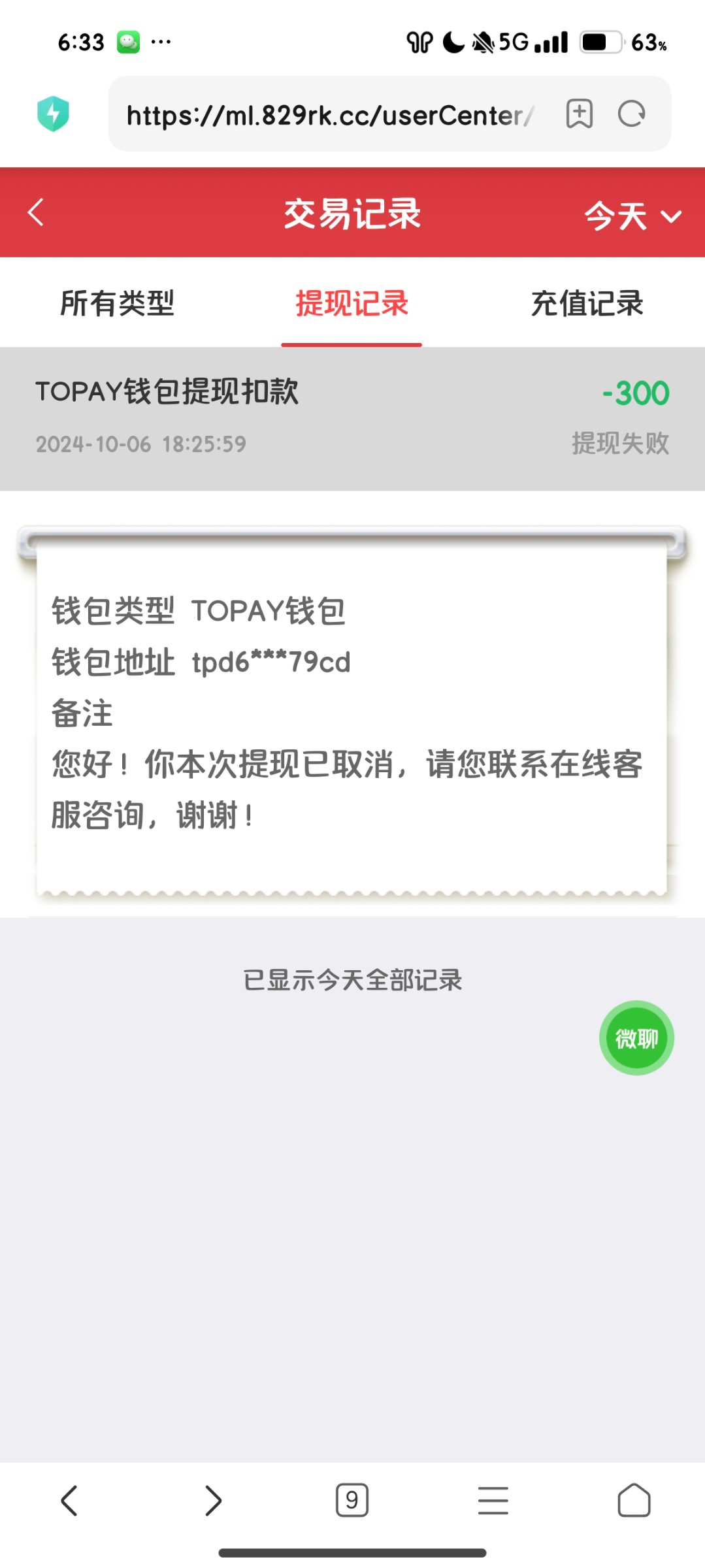Bookmark the current page
The image size is (705, 1568).
point(579,114)
